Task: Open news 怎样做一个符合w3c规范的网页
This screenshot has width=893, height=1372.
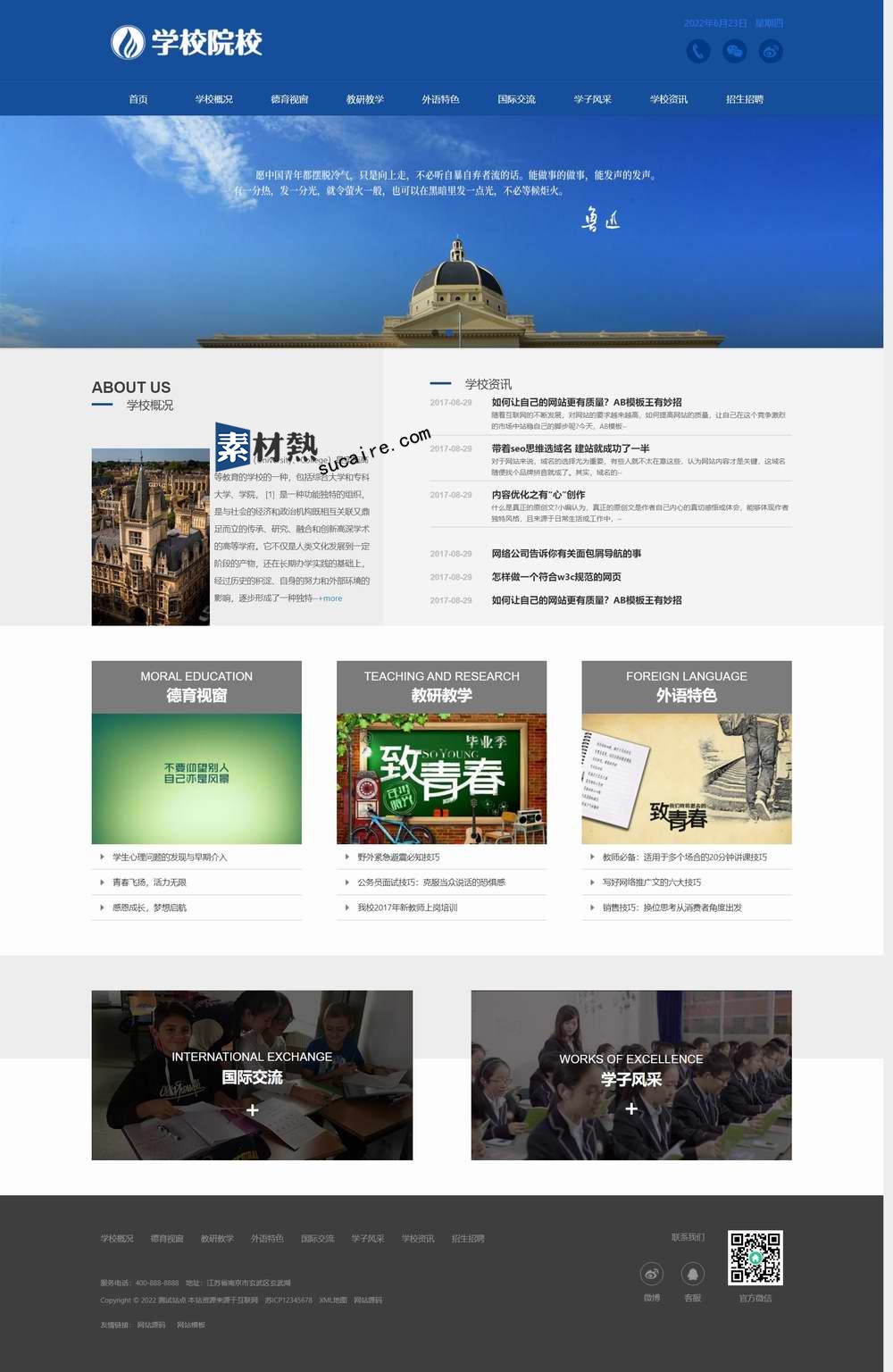Action: coord(556,577)
